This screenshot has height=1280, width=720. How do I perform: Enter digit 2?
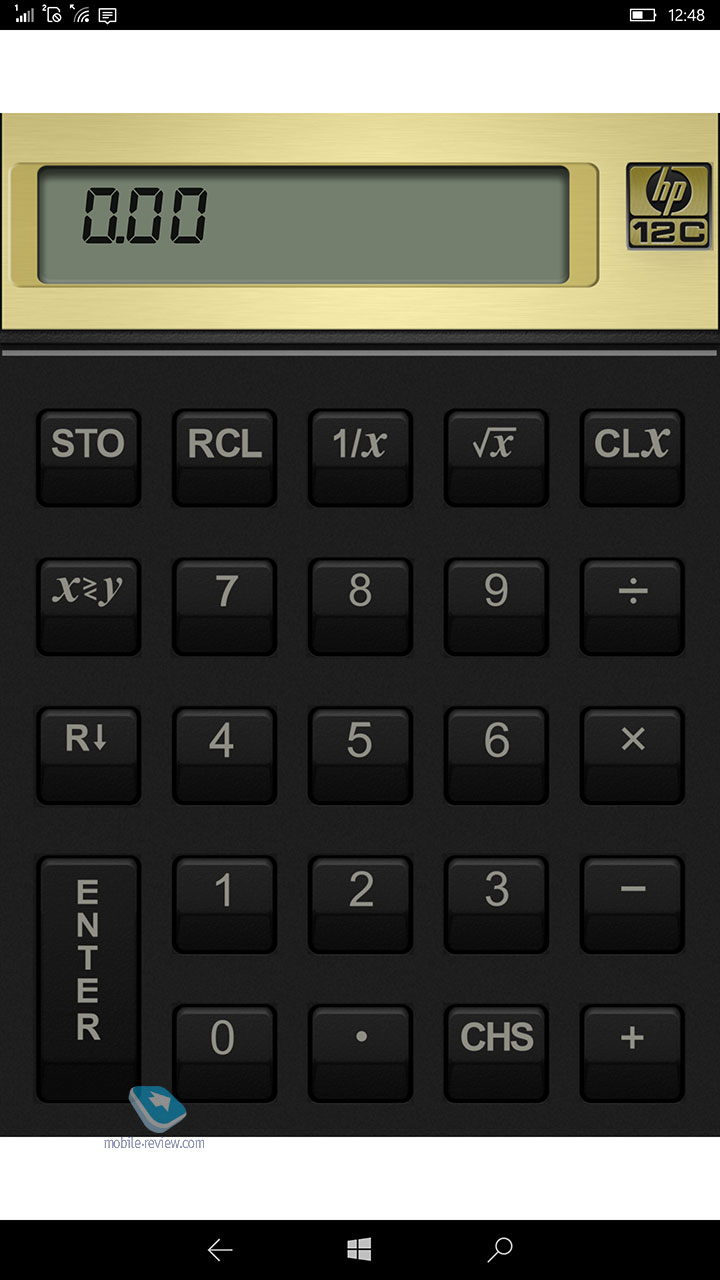pyautogui.click(x=360, y=904)
